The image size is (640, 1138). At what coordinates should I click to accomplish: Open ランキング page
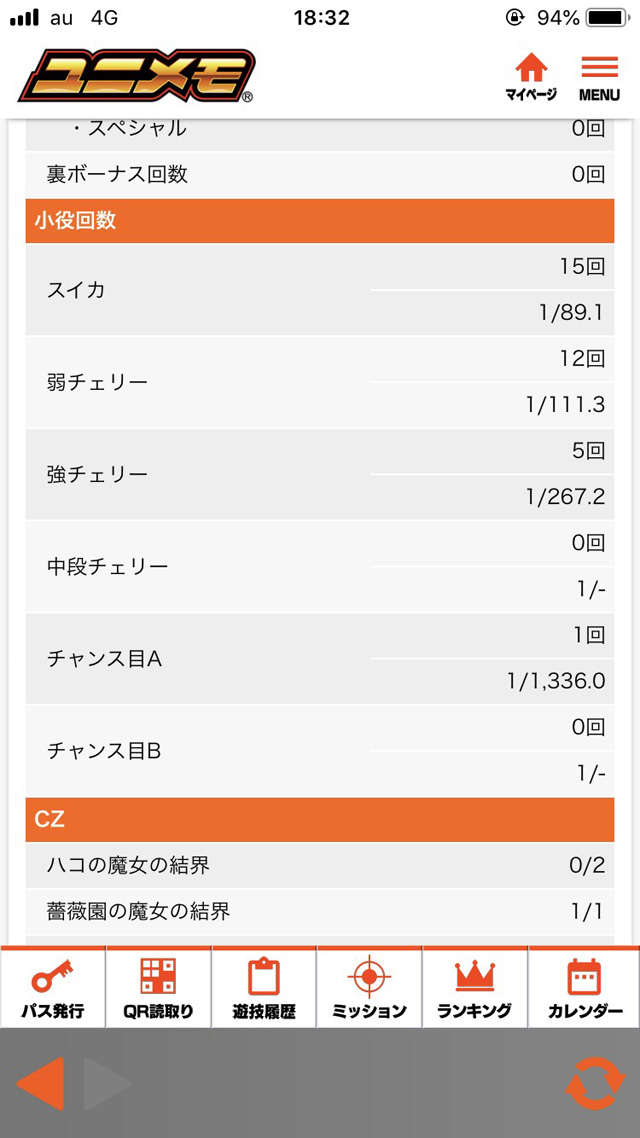click(x=475, y=988)
